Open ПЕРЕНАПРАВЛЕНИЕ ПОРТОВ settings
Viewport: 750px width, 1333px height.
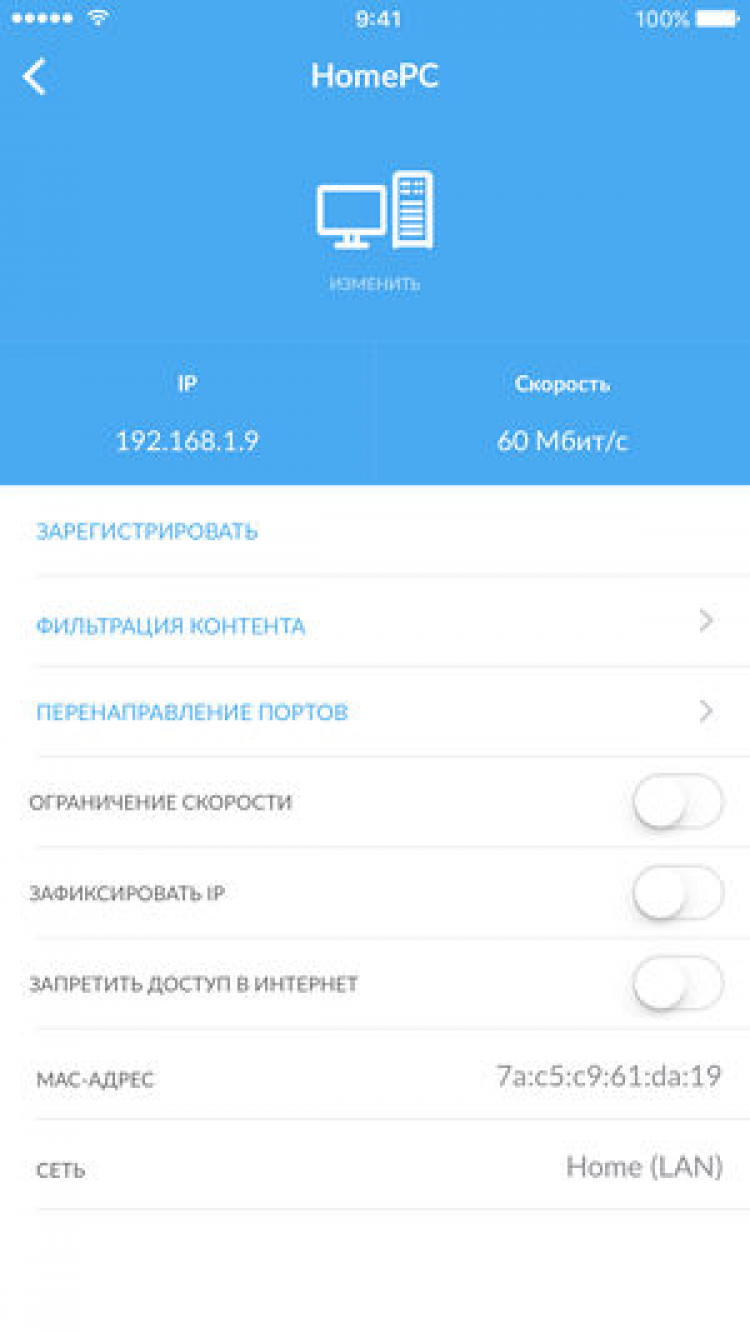[x=192, y=712]
